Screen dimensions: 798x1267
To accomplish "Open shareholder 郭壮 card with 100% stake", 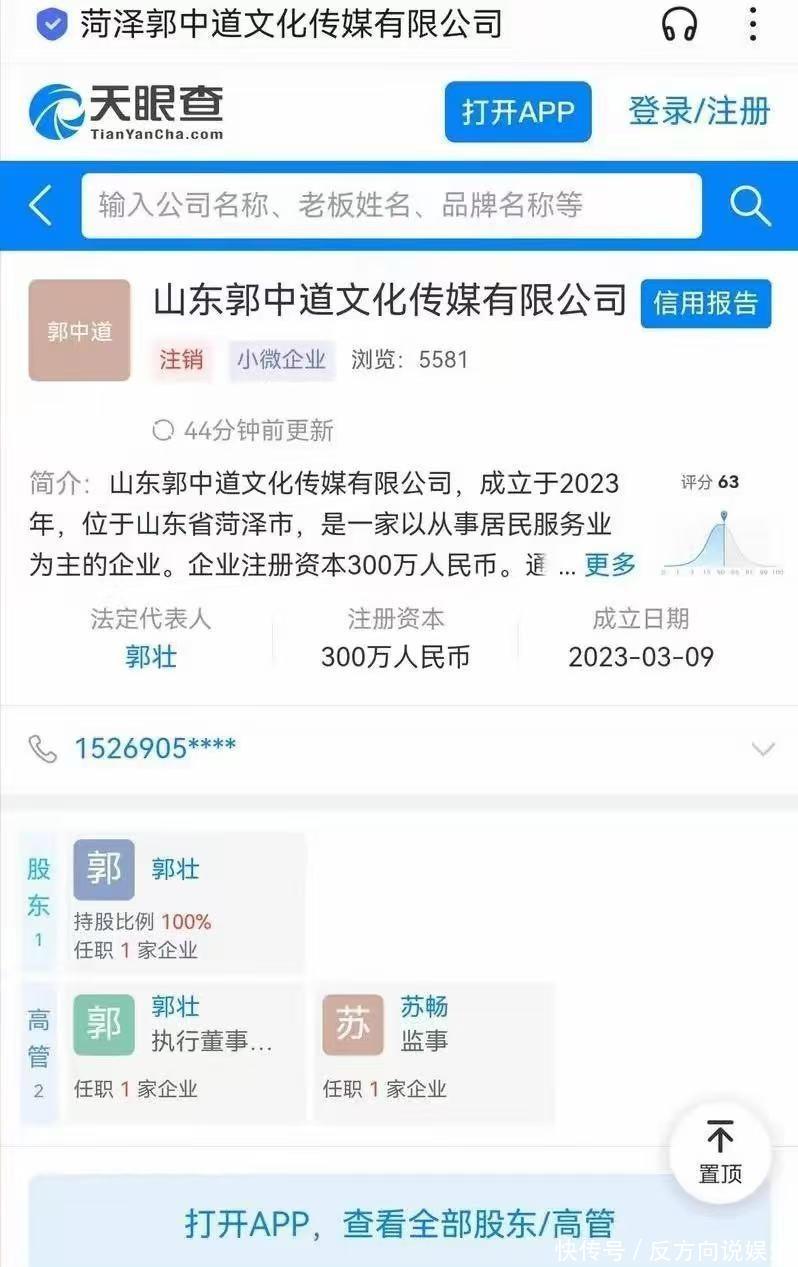I will click(185, 903).
